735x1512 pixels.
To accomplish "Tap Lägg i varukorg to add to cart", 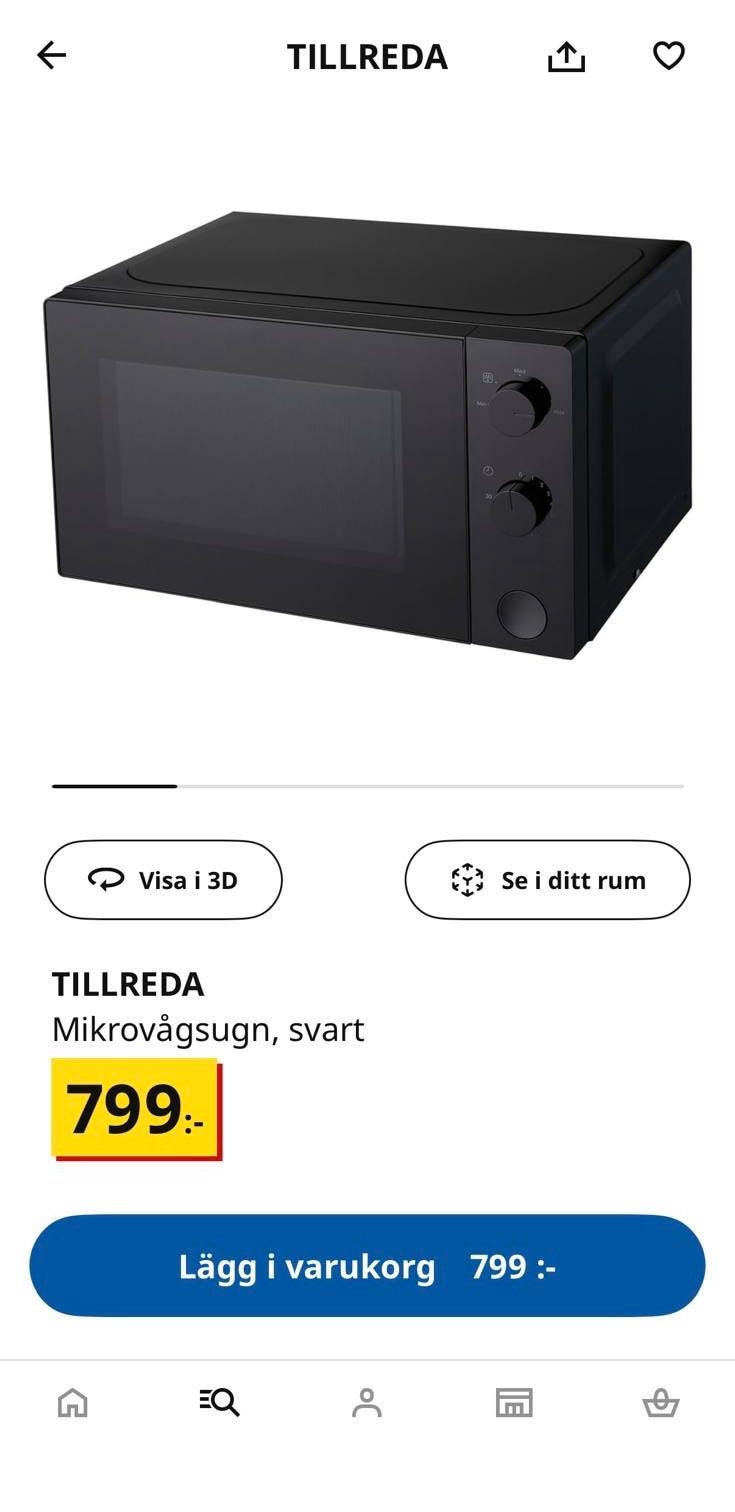I will 367,1266.
